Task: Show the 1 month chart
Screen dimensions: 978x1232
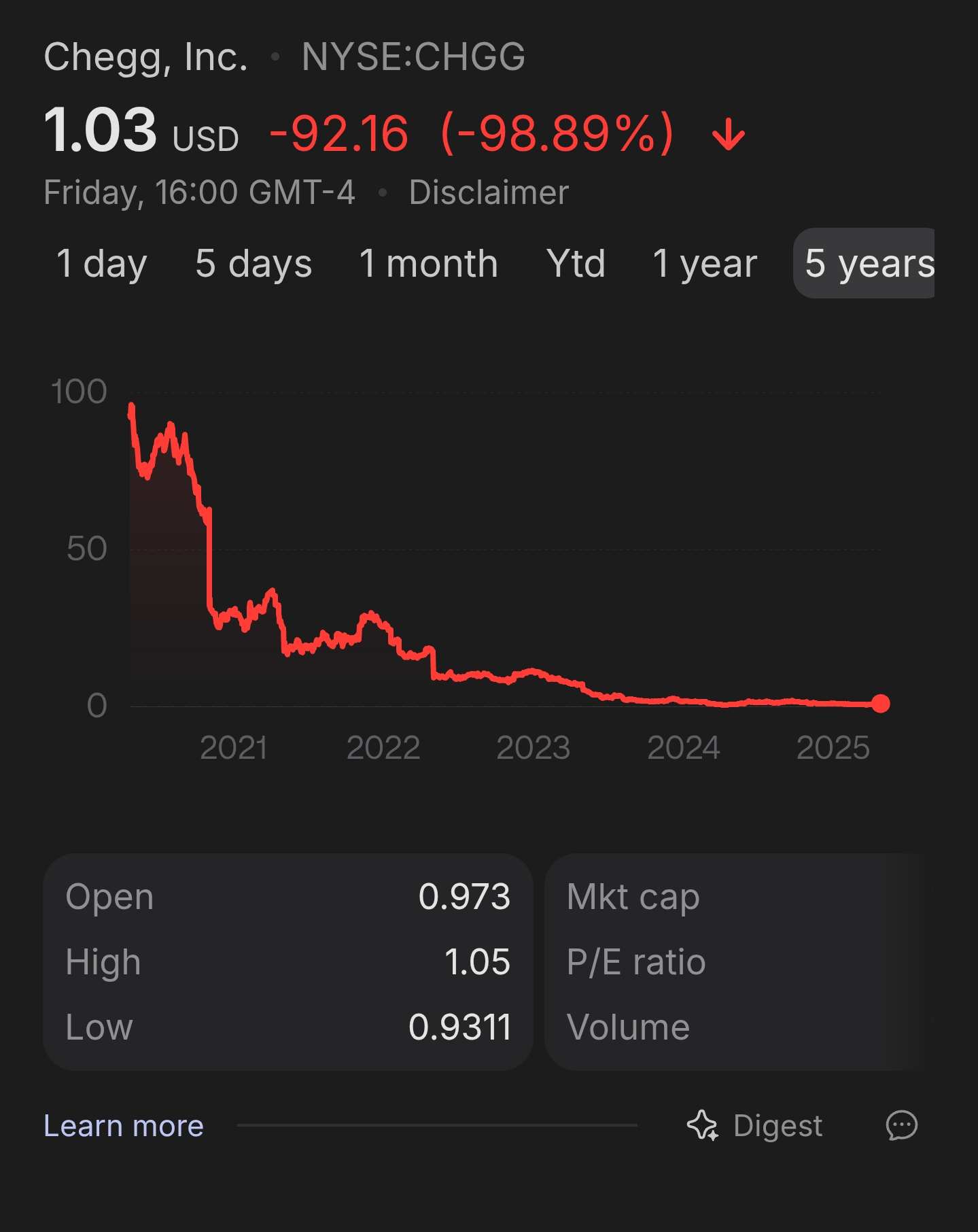Action: [428, 264]
